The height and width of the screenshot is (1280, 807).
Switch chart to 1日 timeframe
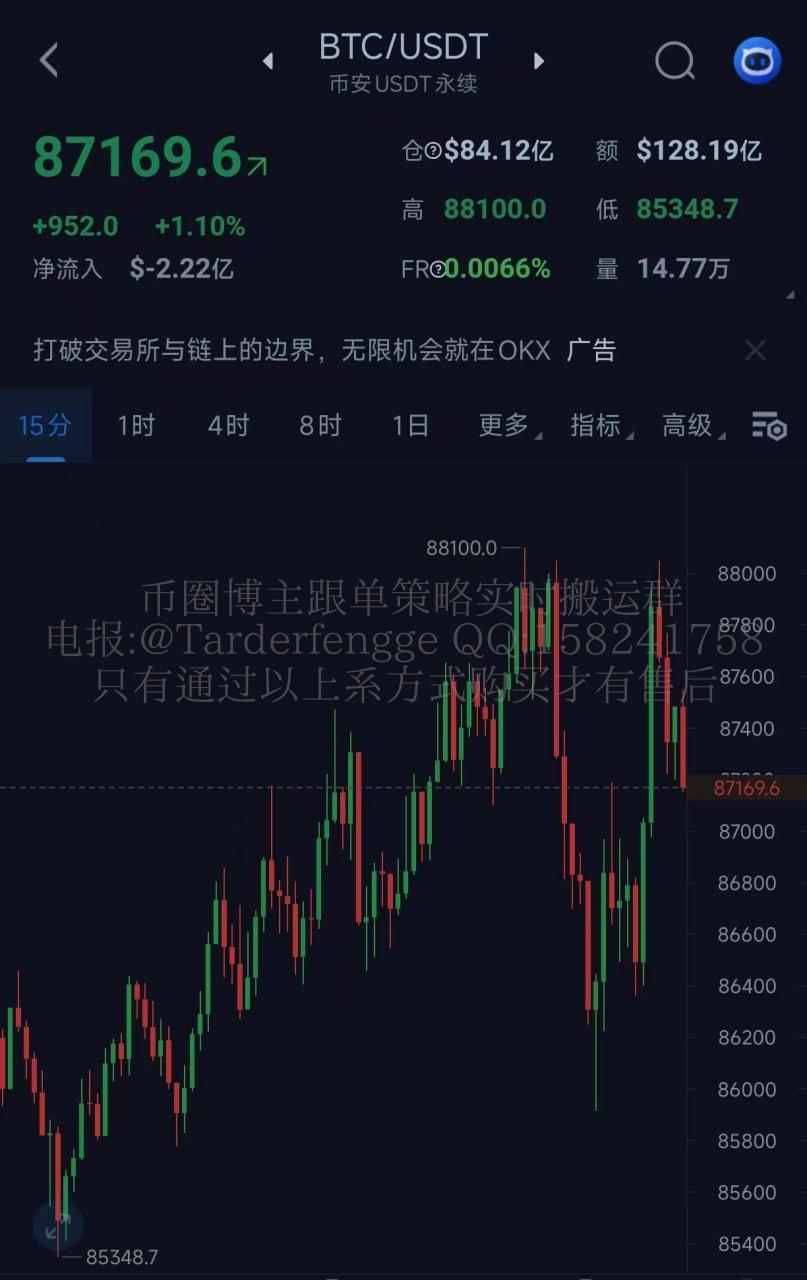click(x=410, y=425)
